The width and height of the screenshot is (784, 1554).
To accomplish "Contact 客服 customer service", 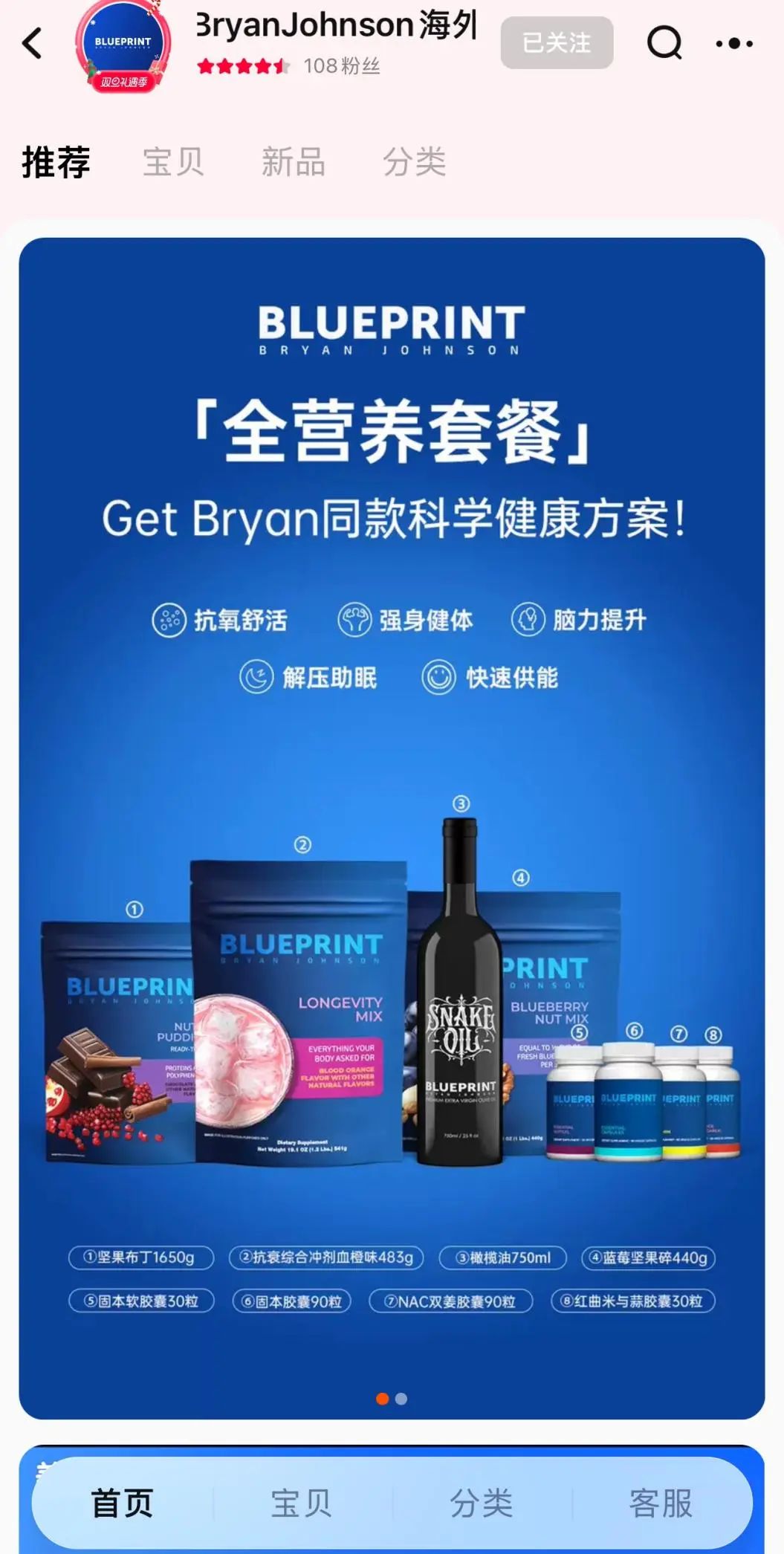I will 661,1503.
